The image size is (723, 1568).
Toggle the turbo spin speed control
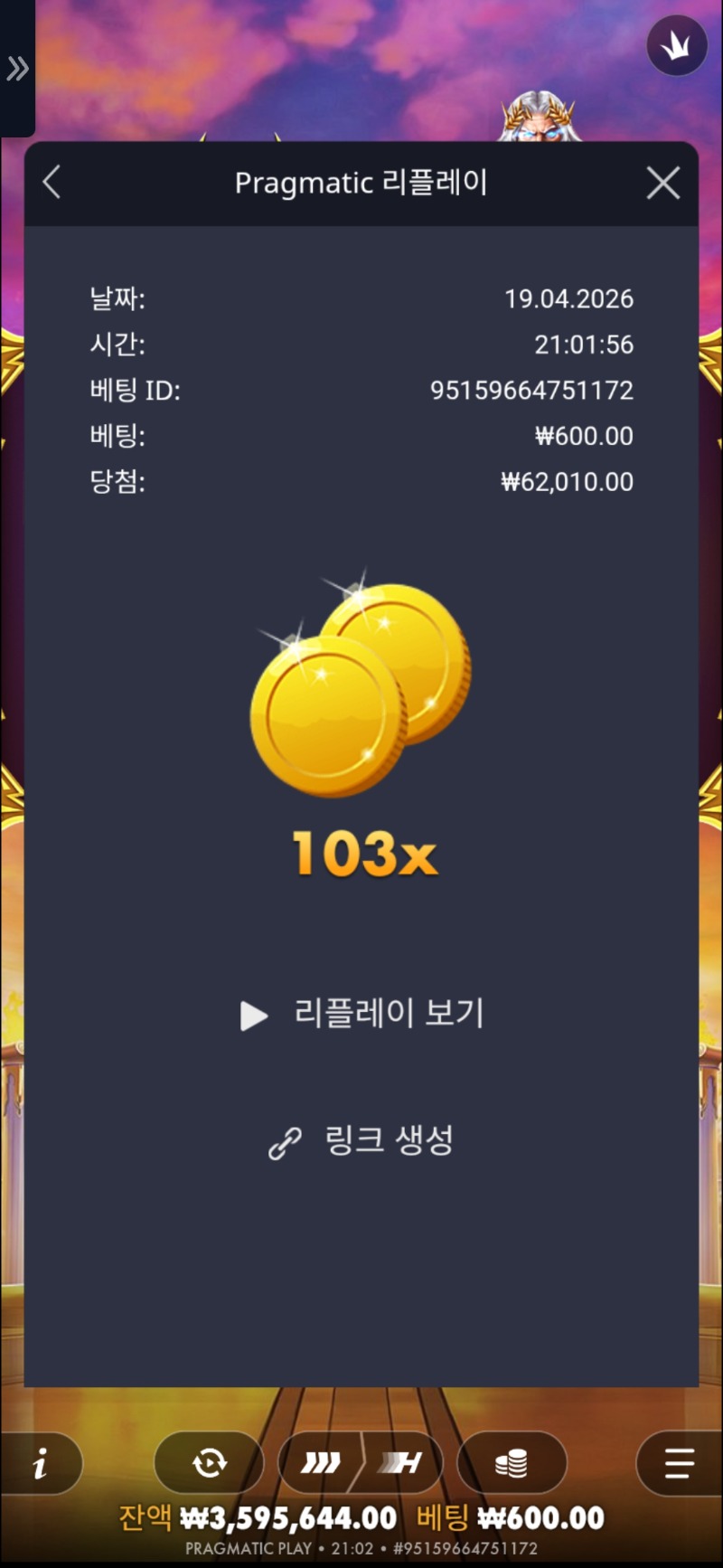click(361, 1462)
